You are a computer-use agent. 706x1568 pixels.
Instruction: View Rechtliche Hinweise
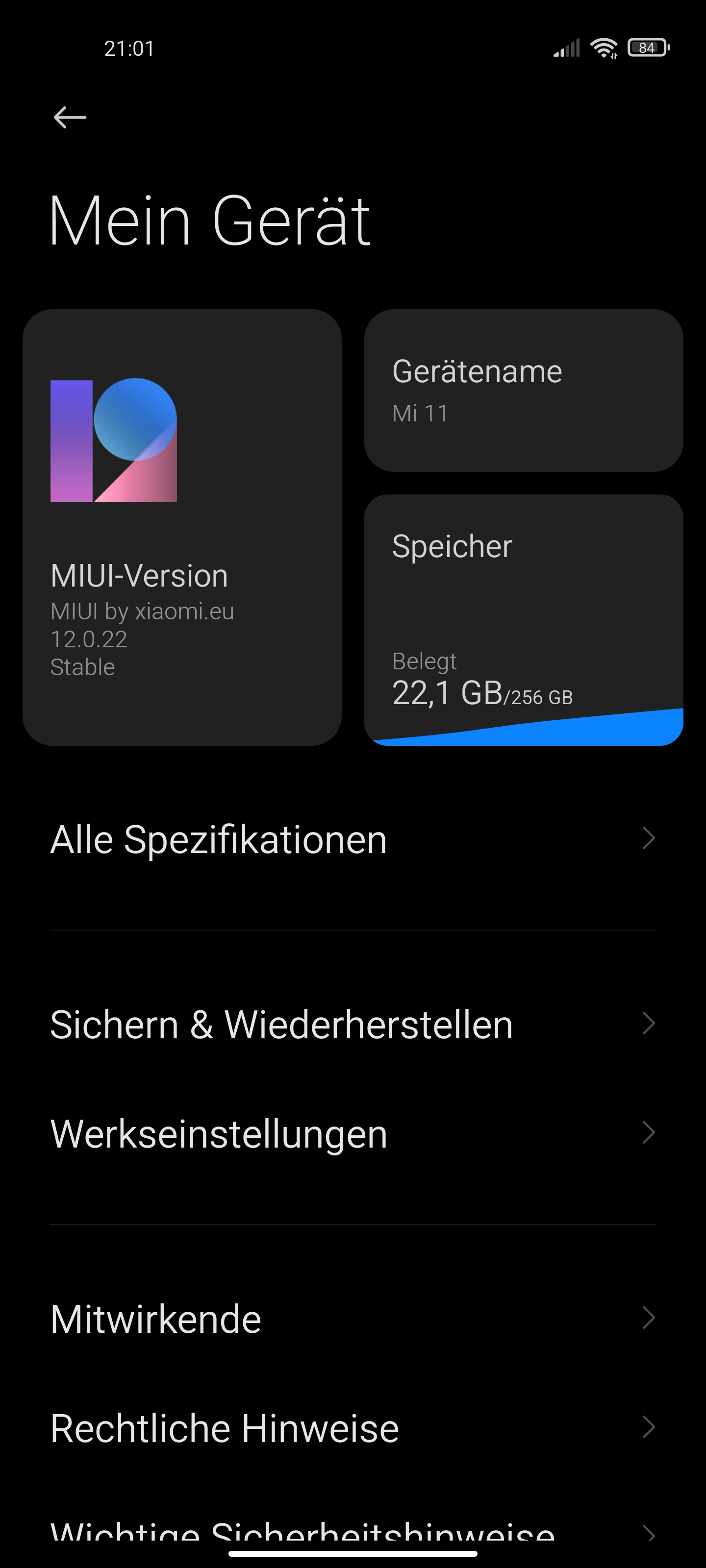[353, 1428]
